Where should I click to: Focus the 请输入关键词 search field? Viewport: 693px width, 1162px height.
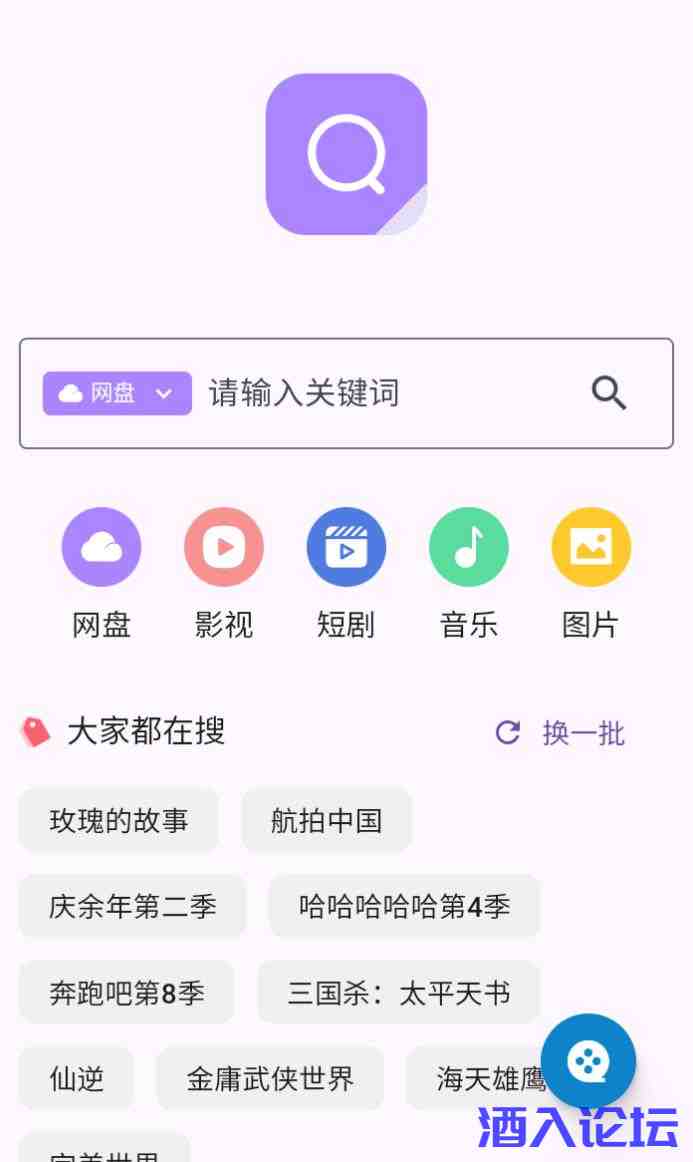coord(380,393)
